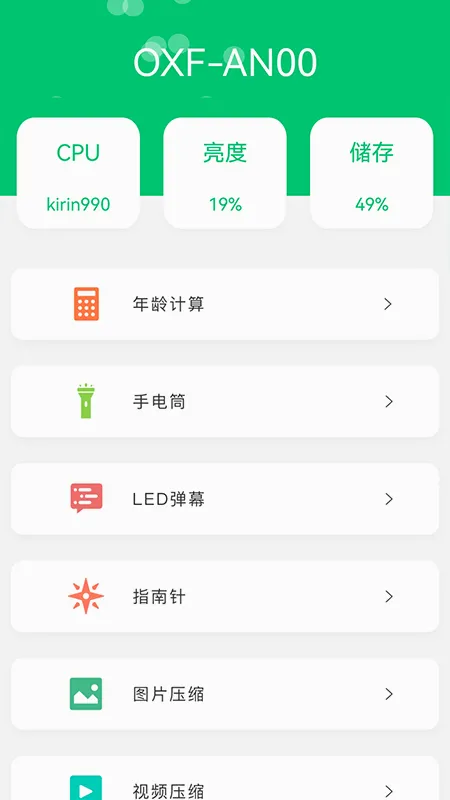Open 视频压缩 video compression

coord(224,779)
